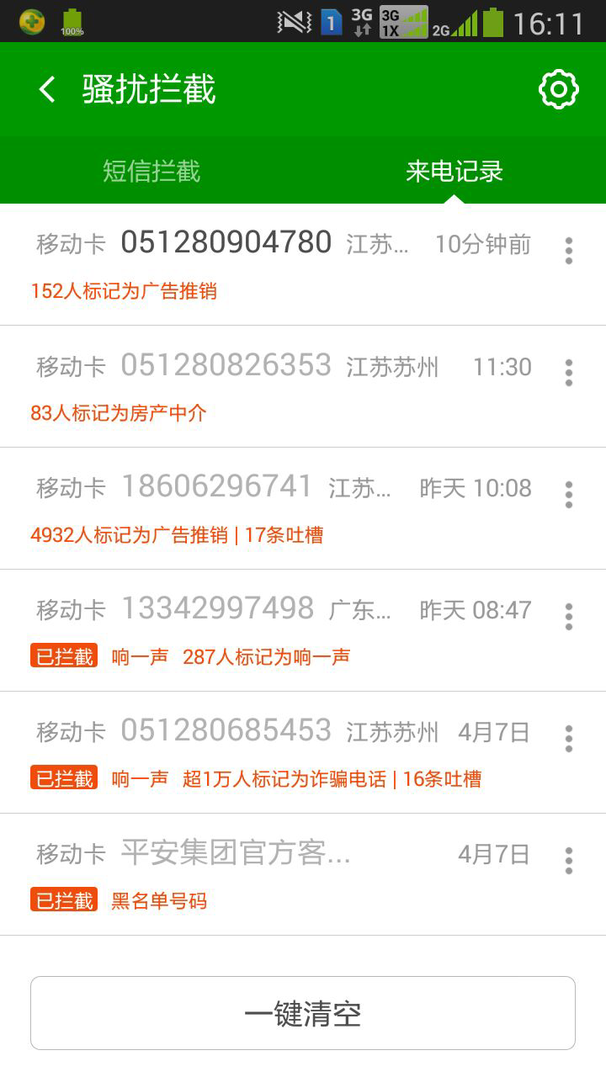Open more options for 051280826353
Image resolution: width=606 pixels, height=1077 pixels.
568,372
